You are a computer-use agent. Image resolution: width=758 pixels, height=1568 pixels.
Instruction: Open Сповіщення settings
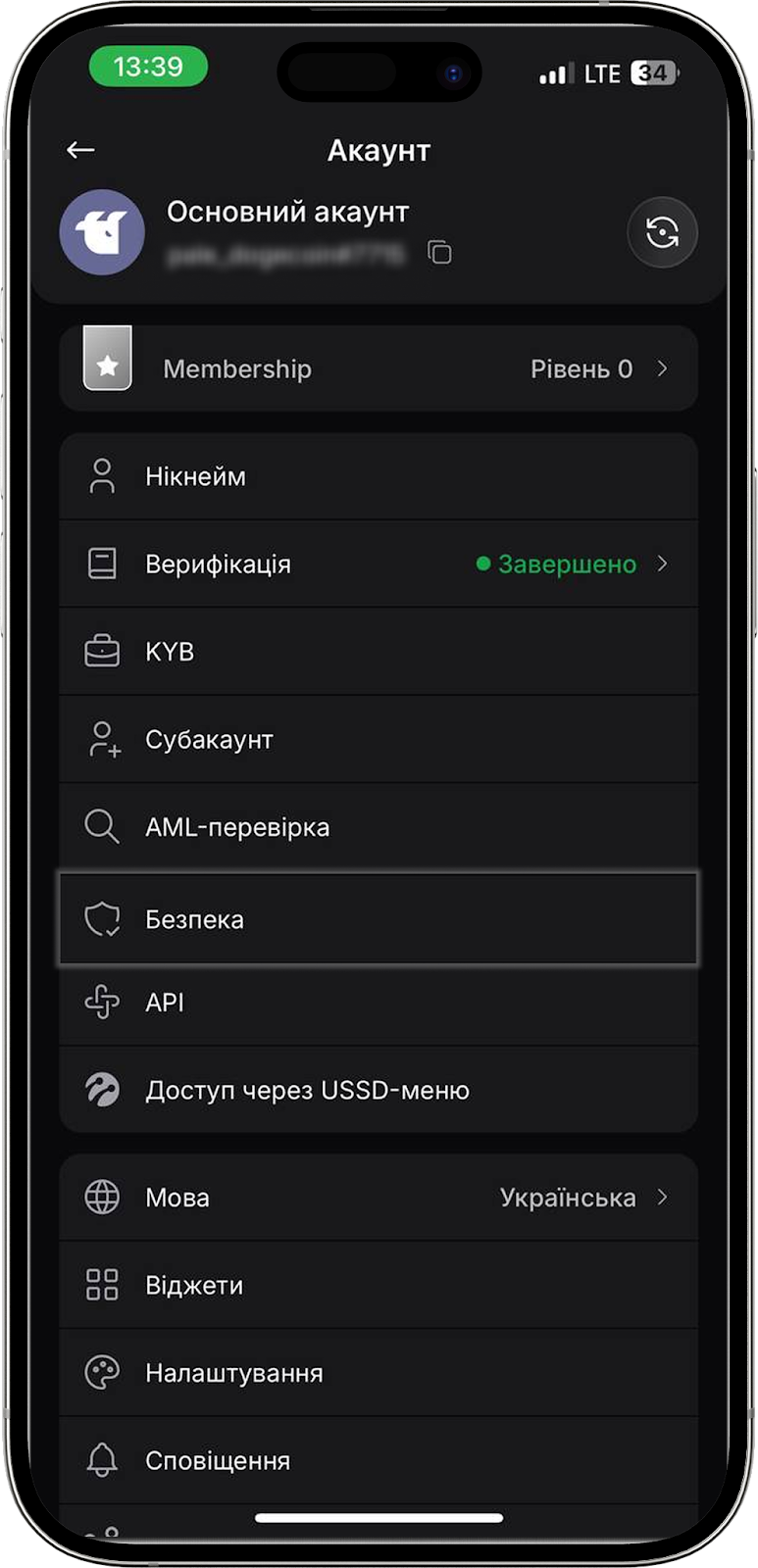pyautogui.click(x=379, y=1460)
